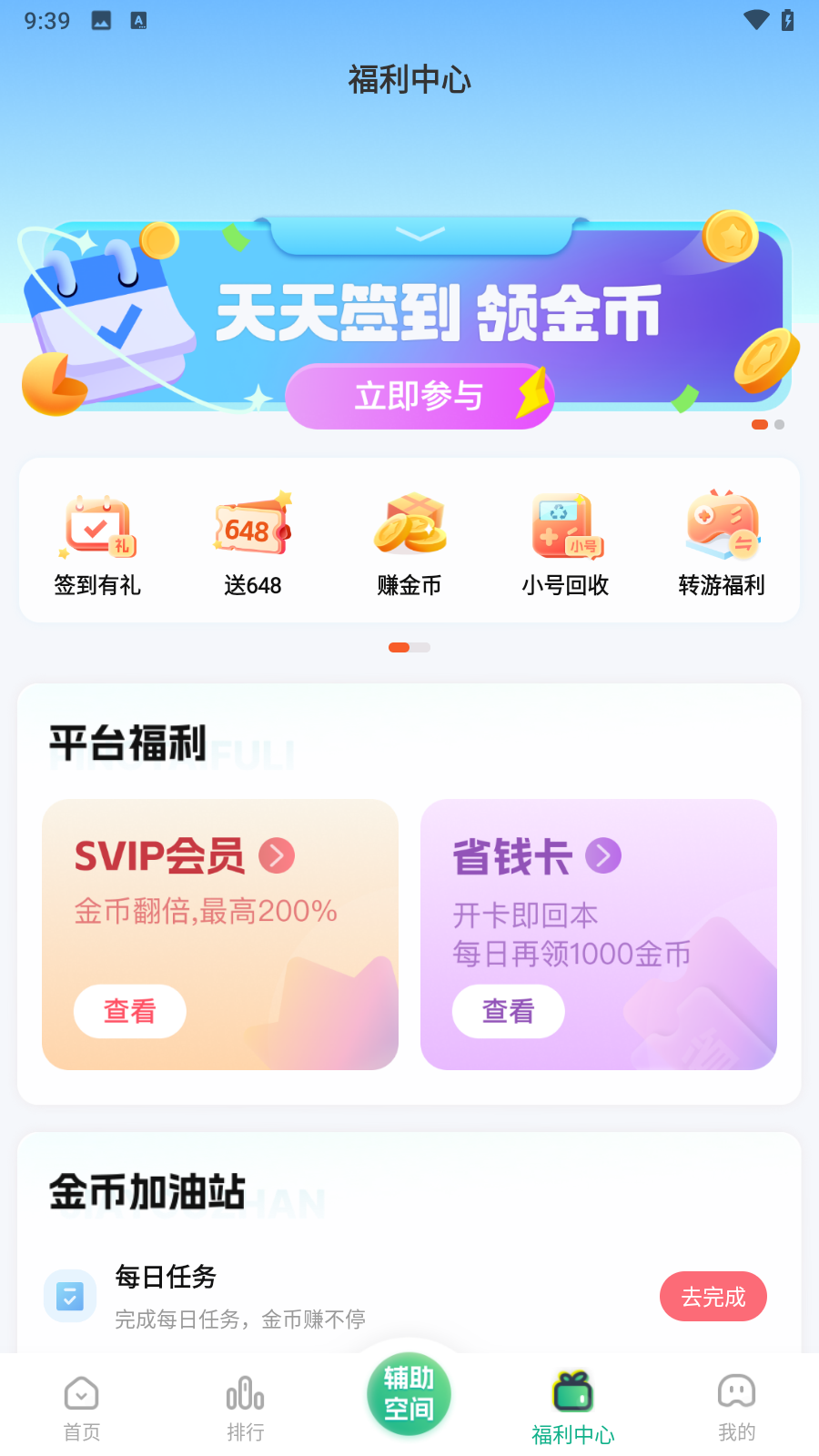Image resolution: width=819 pixels, height=1456 pixels.
Task: View the 省钱卡 card details
Action: 509,1011
